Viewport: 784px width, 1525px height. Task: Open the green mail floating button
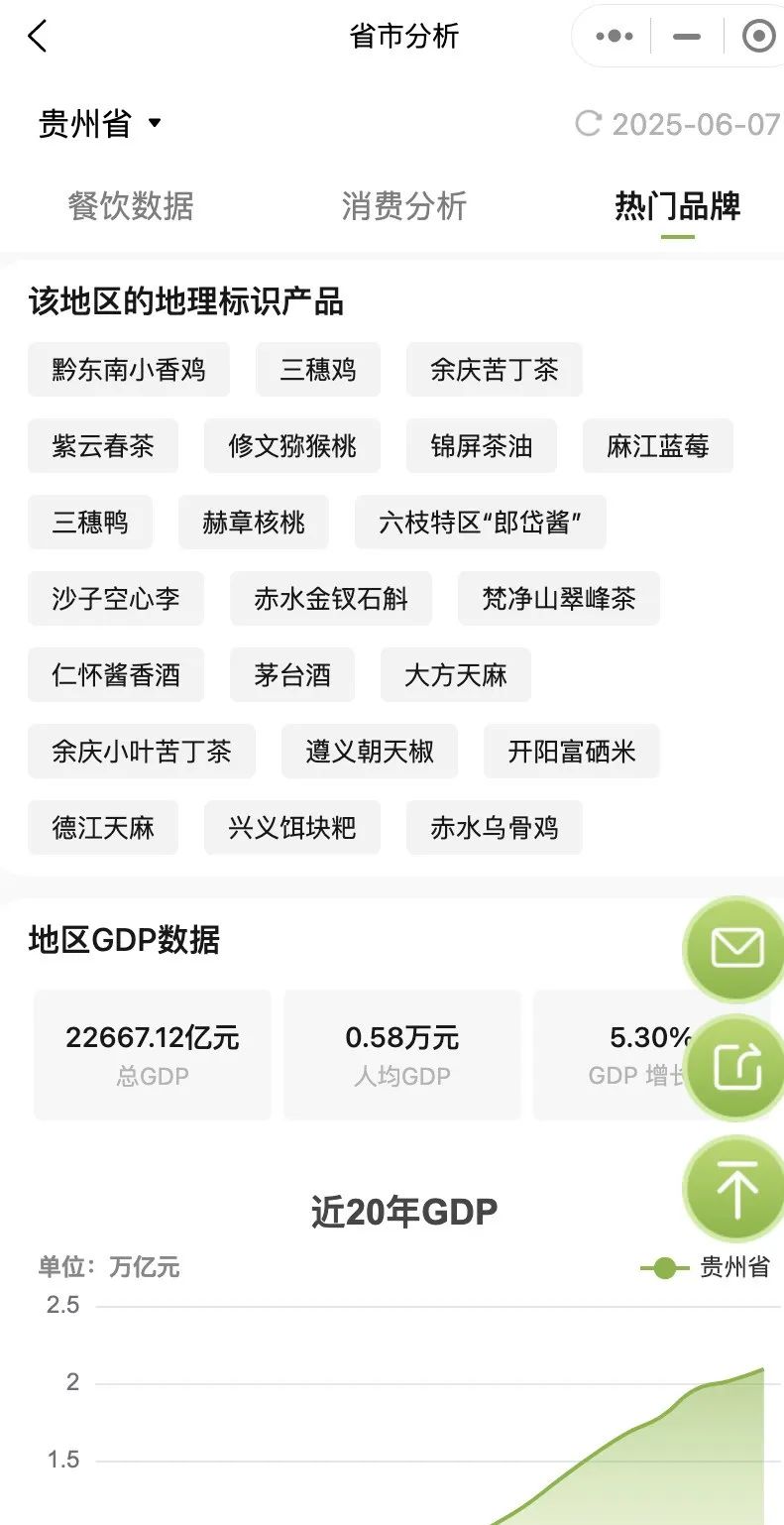tap(736, 949)
